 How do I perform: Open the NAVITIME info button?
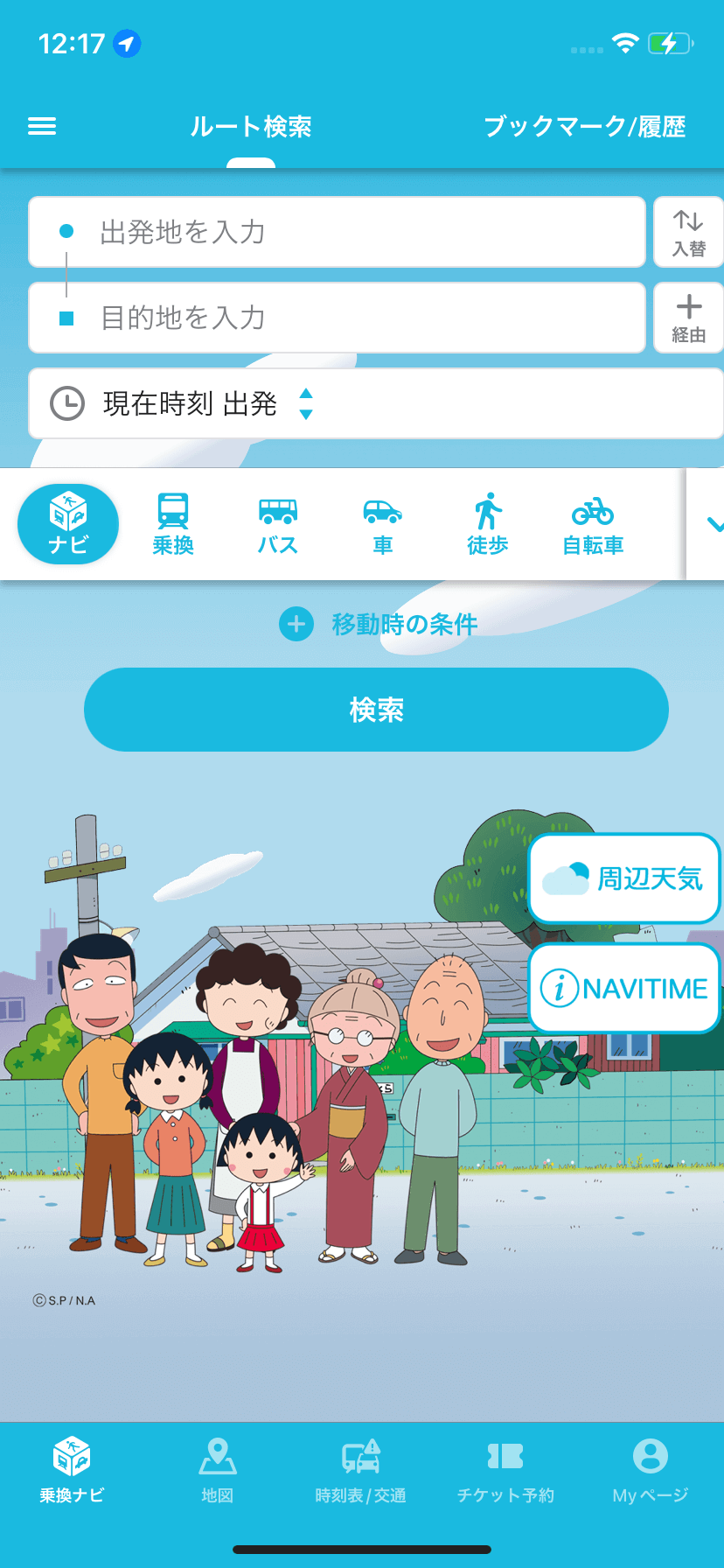click(623, 989)
